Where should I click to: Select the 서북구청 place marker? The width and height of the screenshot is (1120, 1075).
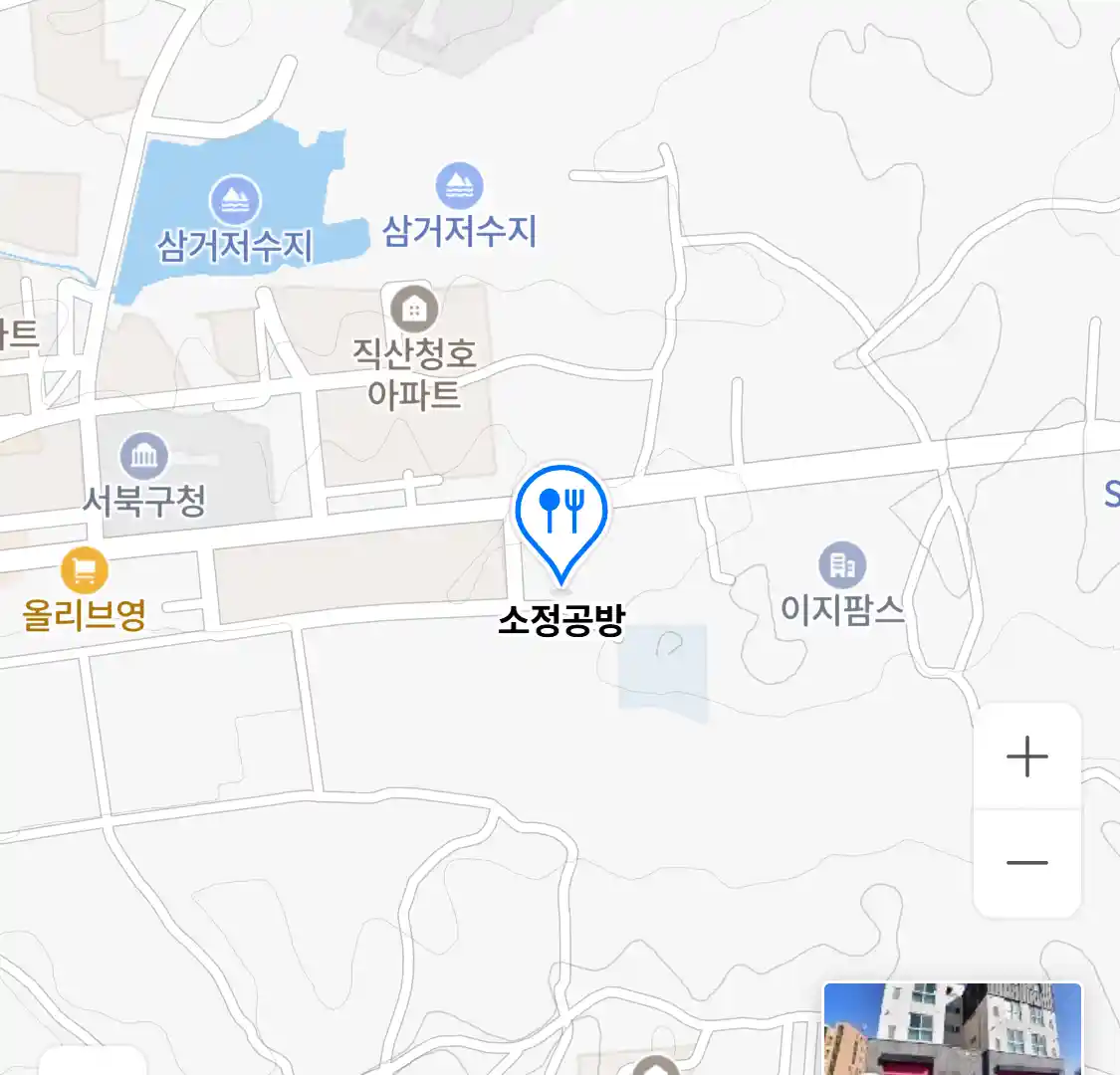144,457
